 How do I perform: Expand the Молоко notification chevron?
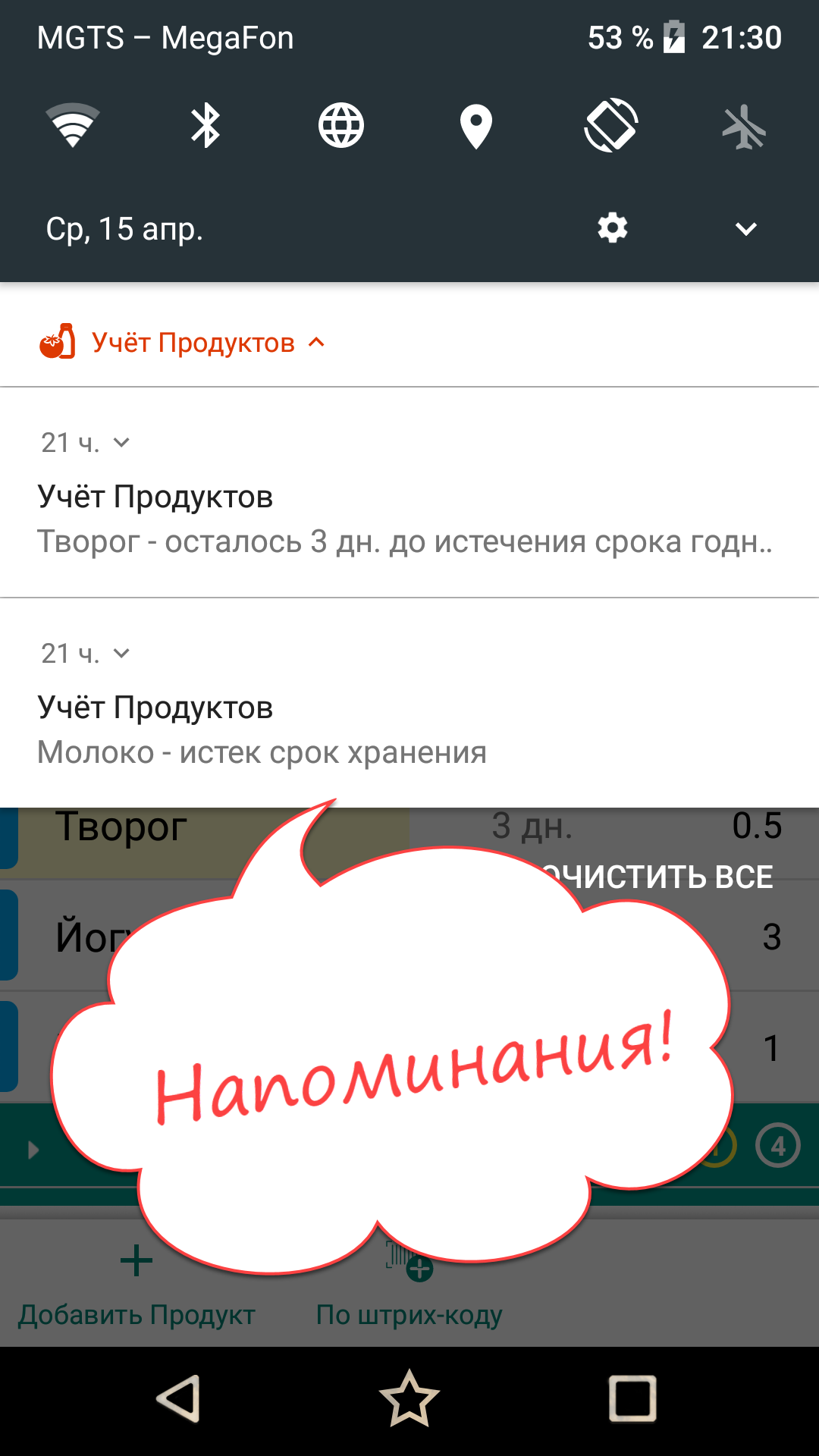[x=121, y=653]
